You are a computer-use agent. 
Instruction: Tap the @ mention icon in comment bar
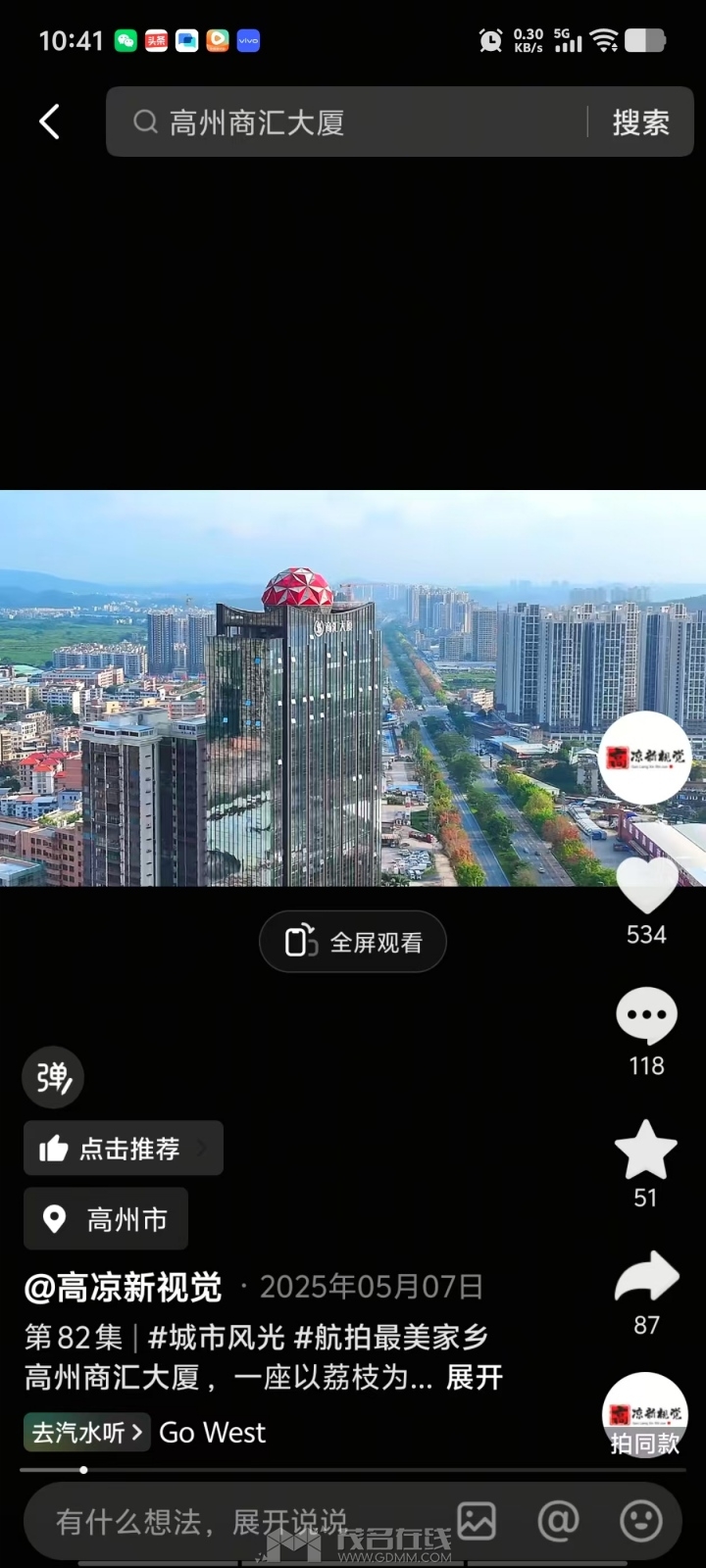(559, 1520)
